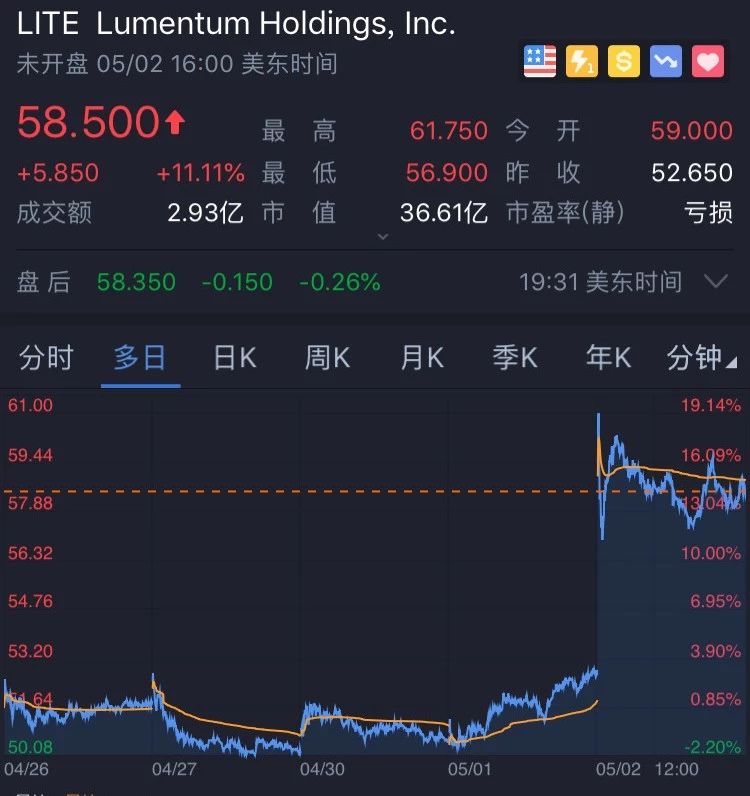750x796 pixels.
Task: View the 年K chart
Action: 608,357
